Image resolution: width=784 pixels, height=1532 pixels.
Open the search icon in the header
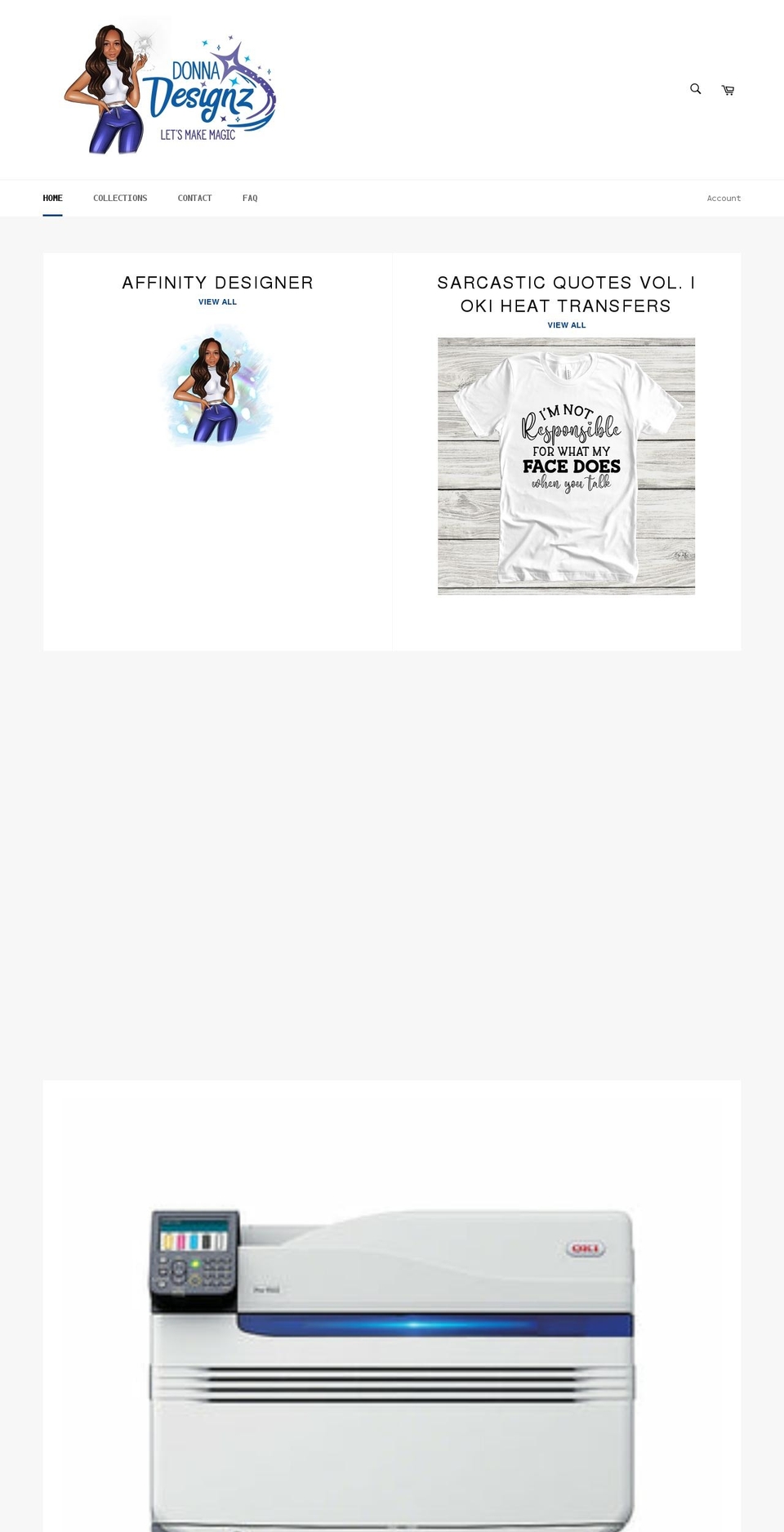click(x=695, y=88)
